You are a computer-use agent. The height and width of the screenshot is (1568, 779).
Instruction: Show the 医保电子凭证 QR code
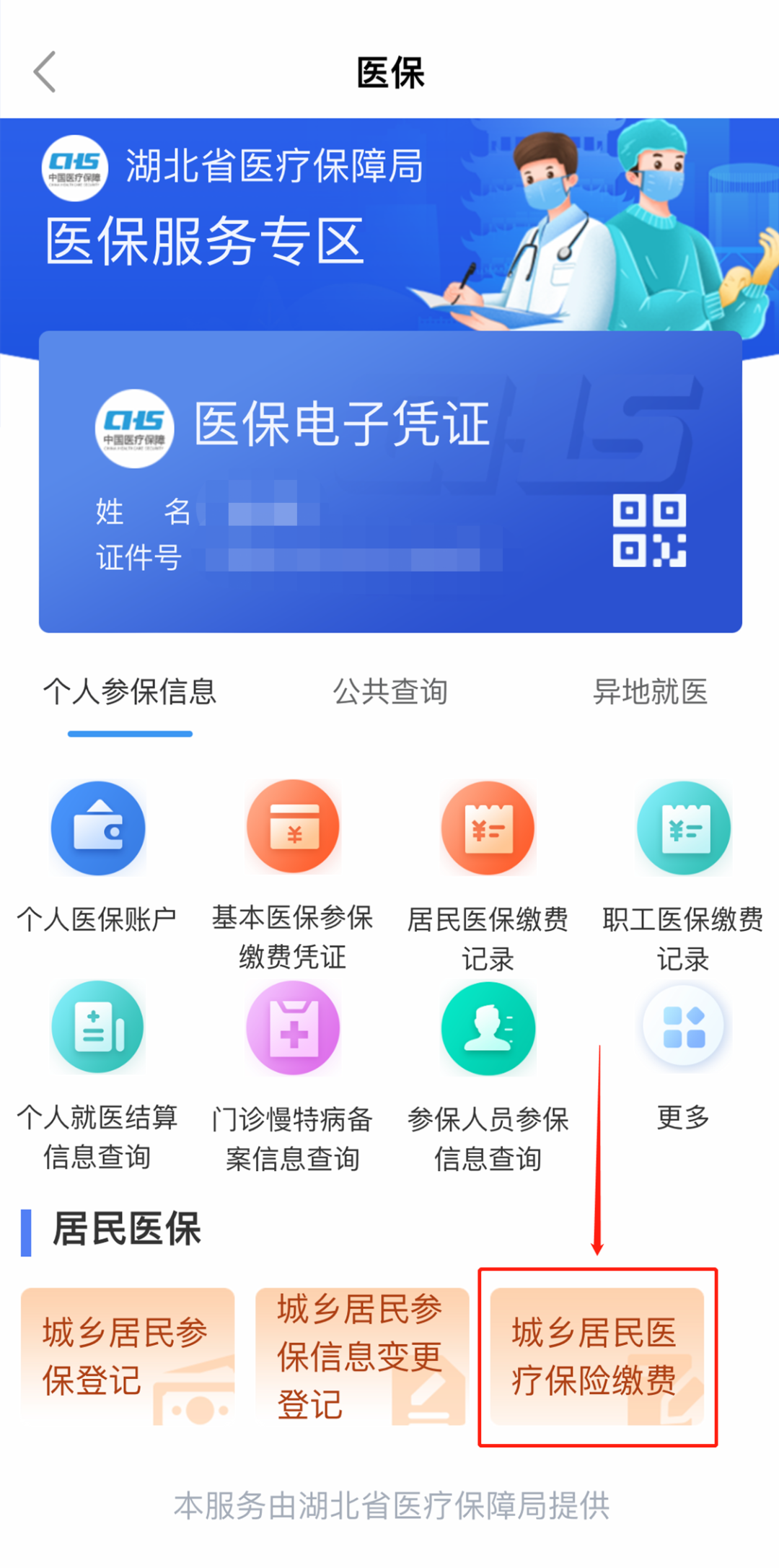pyautogui.click(x=649, y=530)
